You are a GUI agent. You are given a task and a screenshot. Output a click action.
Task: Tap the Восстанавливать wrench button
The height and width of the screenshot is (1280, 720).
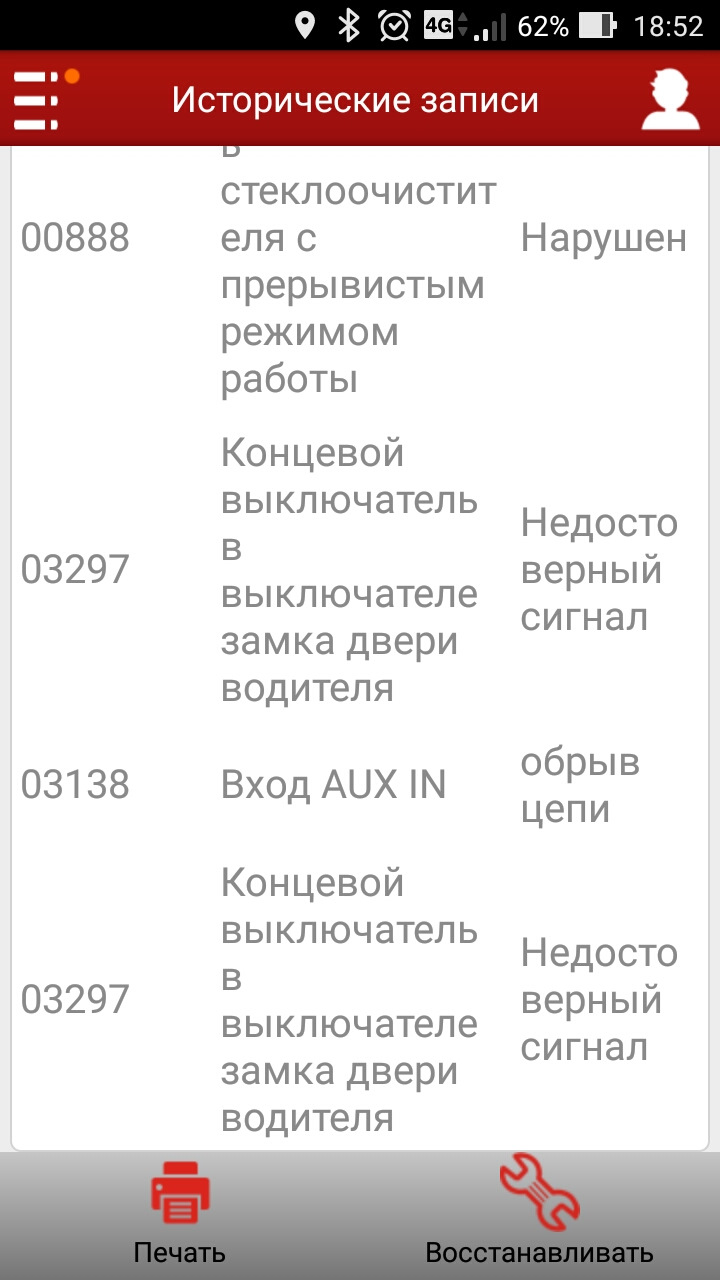coord(540,1212)
